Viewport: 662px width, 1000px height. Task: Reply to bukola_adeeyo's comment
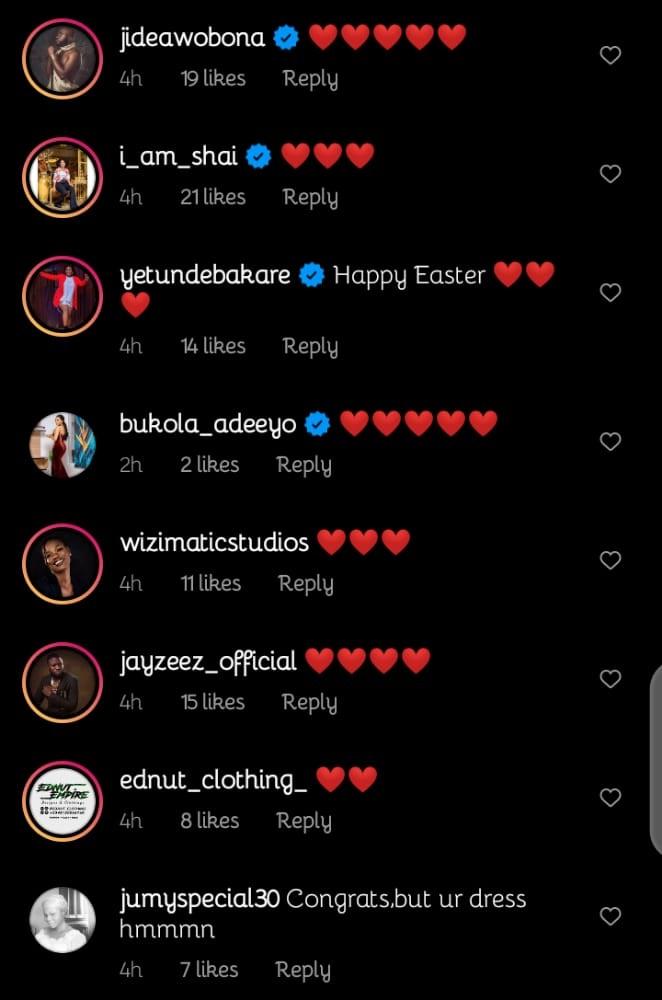(304, 465)
